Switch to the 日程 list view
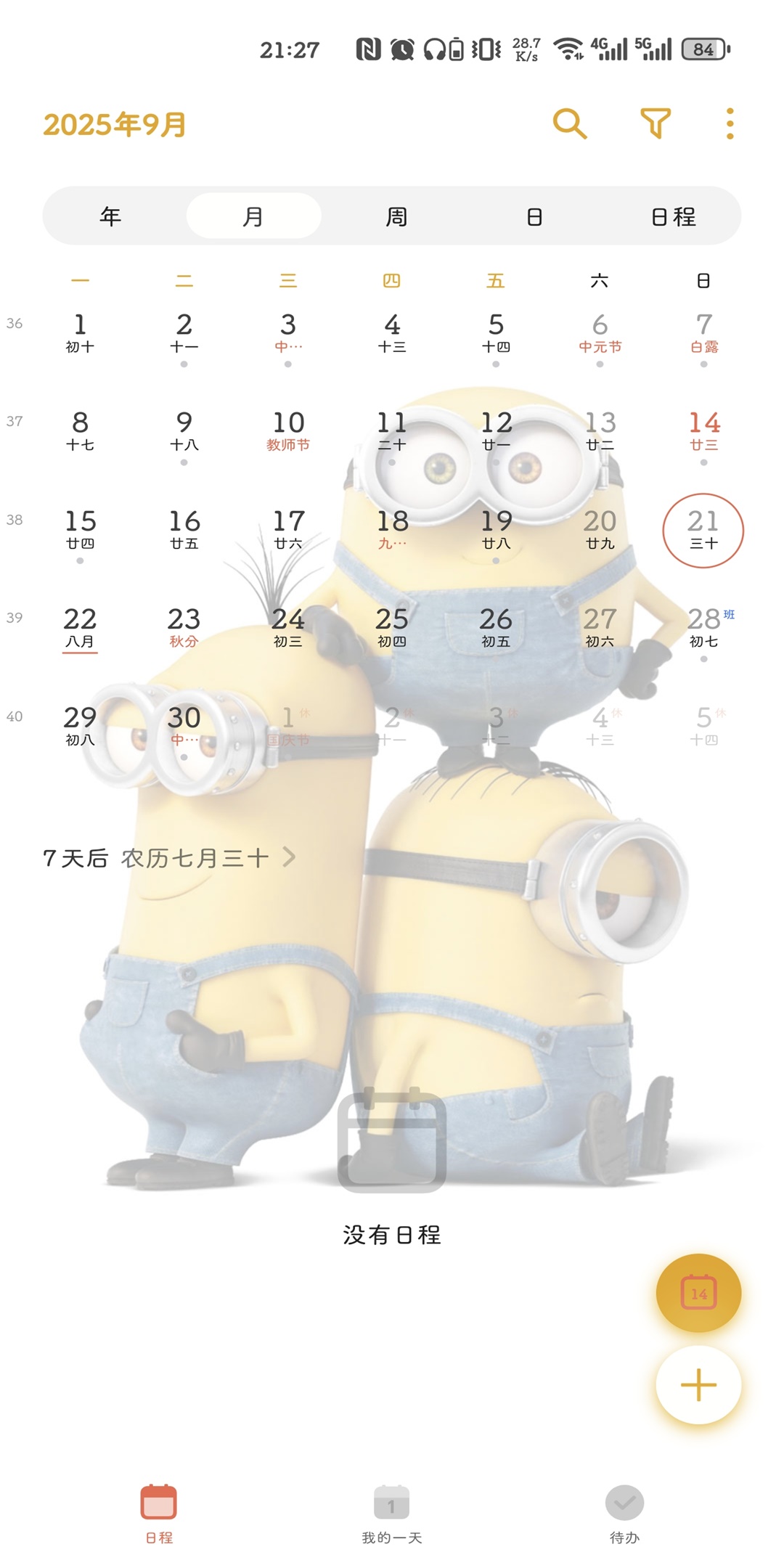This screenshot has width=784, height=1568. [673, 216]
